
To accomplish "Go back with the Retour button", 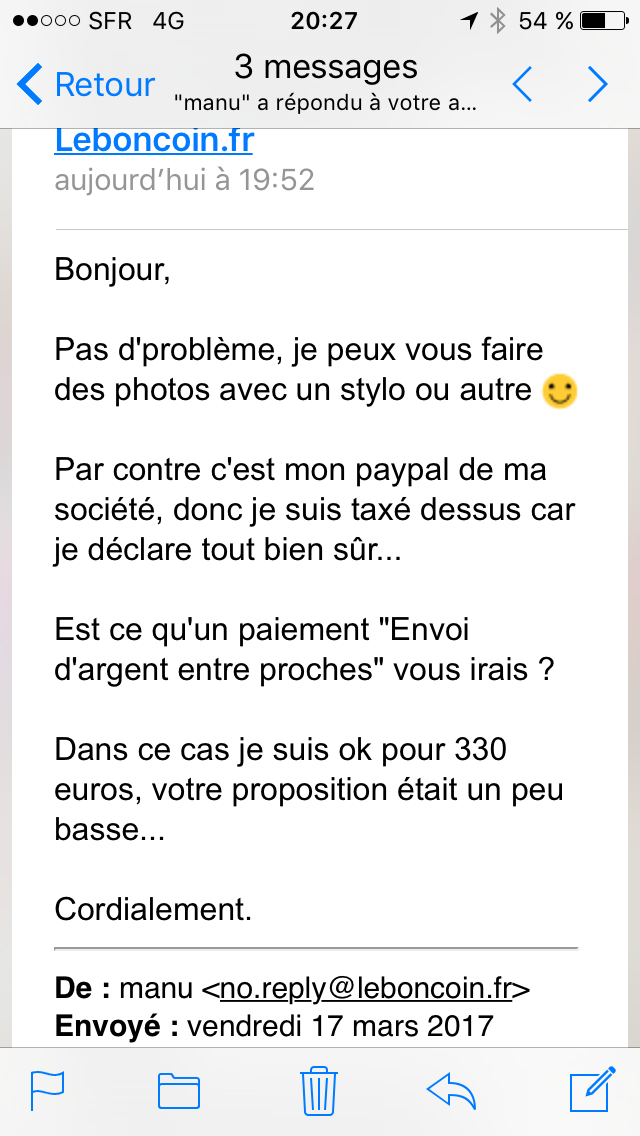I will coord(87,85).
